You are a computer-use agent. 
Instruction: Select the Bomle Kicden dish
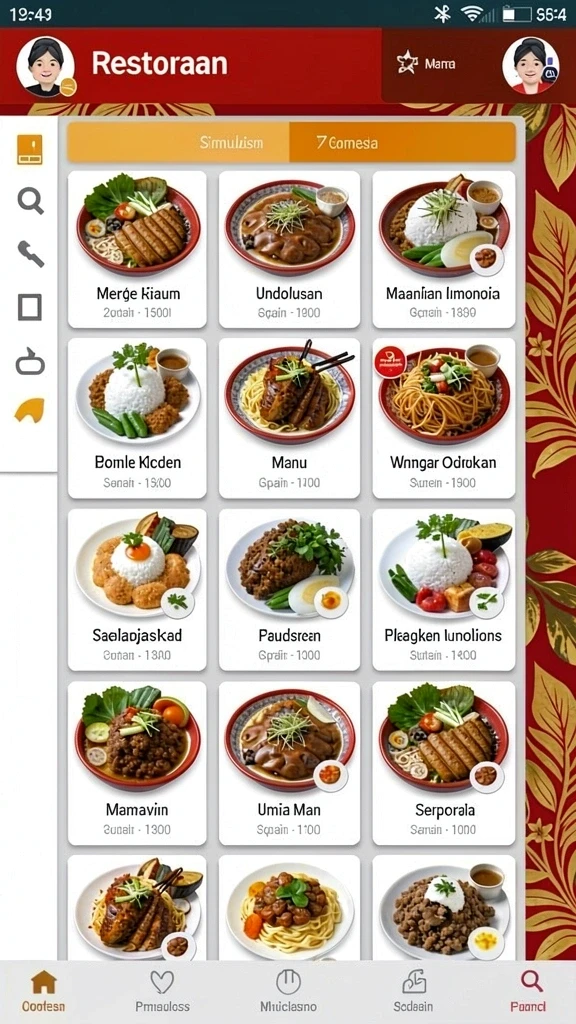137,418
